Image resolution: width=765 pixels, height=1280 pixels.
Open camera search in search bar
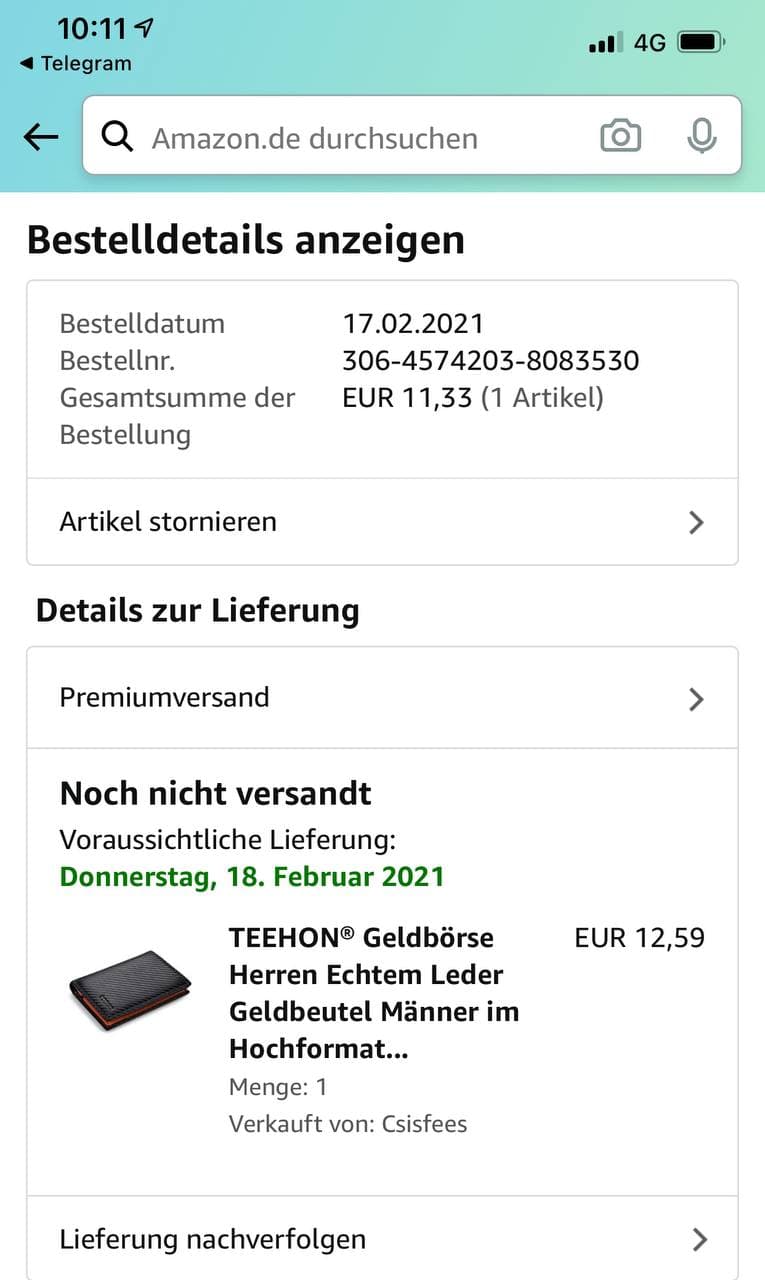pyautogui.click(x=620, y=136)
